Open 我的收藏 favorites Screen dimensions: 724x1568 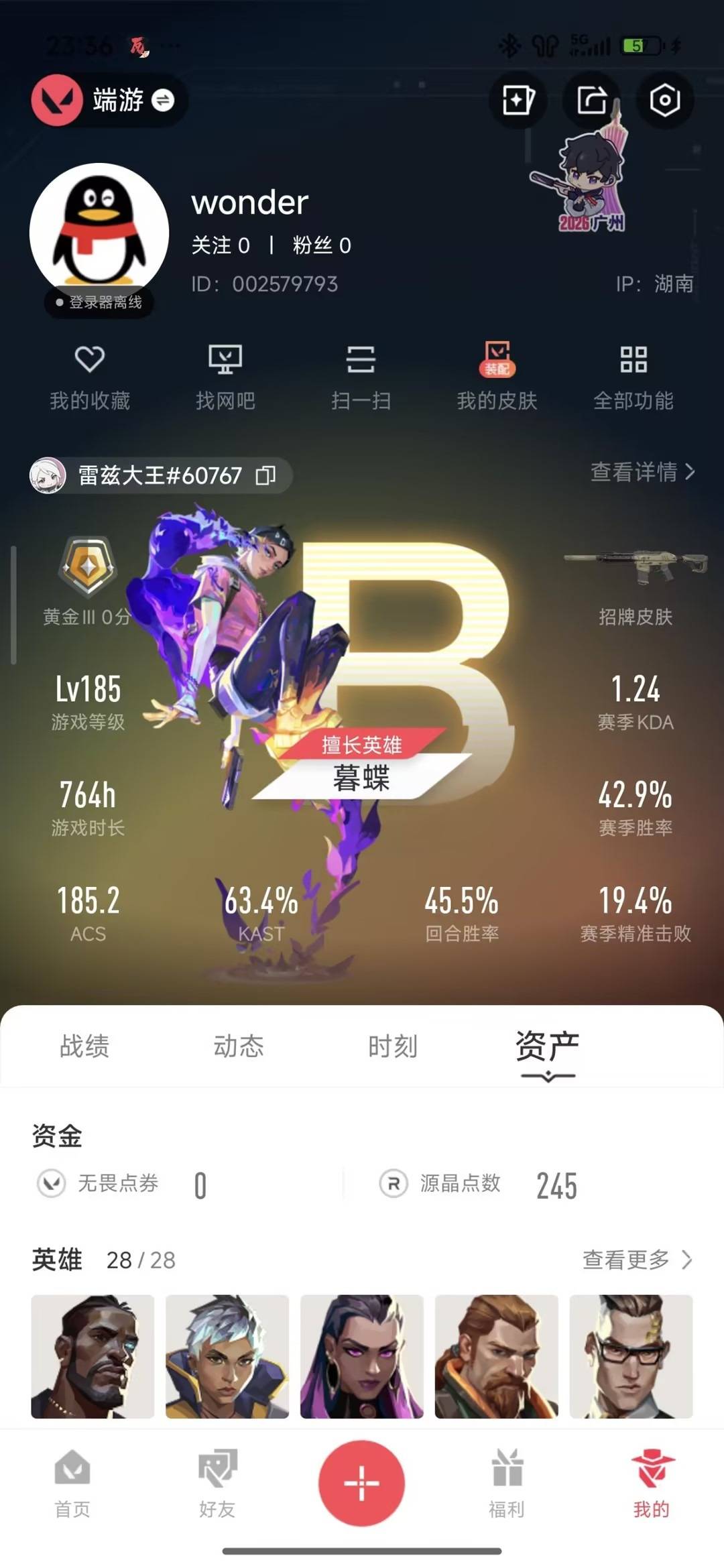tap(90, 377)
